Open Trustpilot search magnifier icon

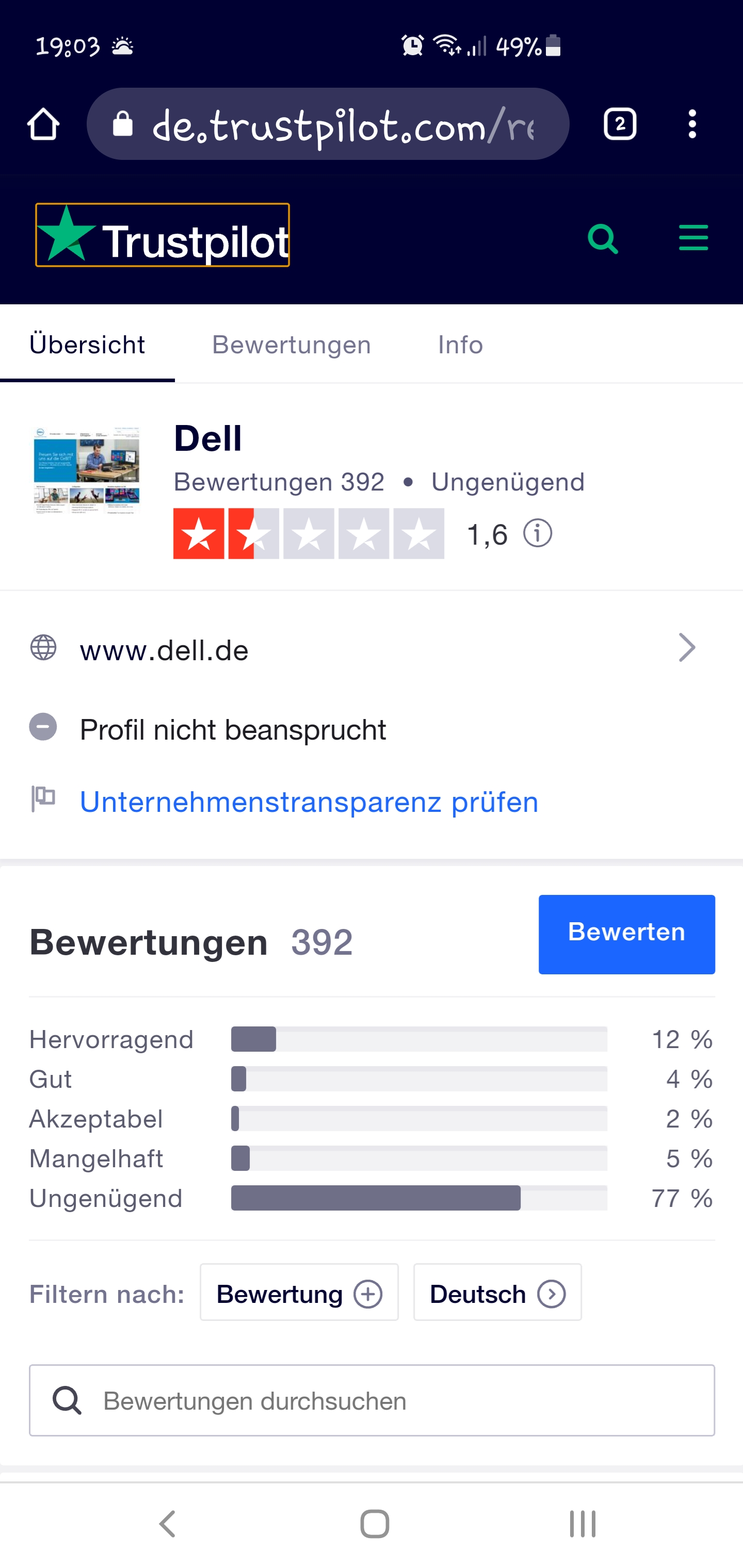[603, 238]
